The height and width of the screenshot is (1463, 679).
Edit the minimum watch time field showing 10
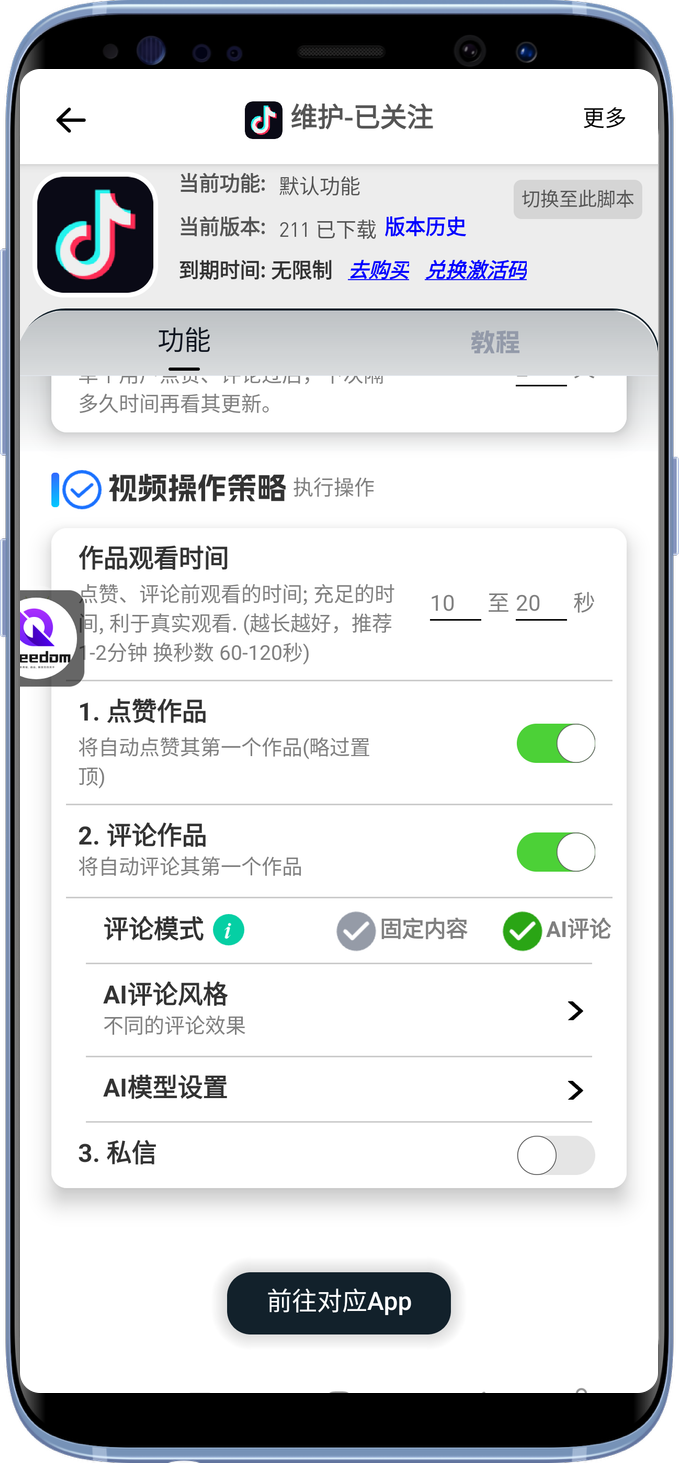(x=454, y=603)
